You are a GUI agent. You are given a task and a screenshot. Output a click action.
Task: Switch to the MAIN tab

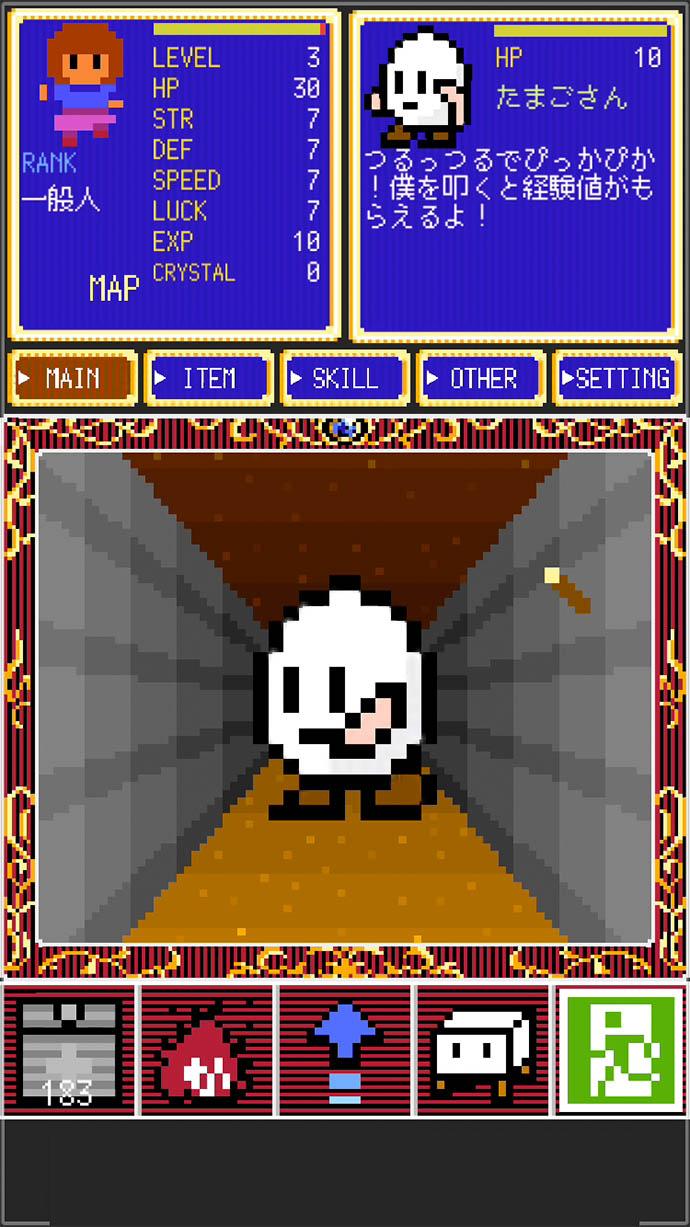73,378
